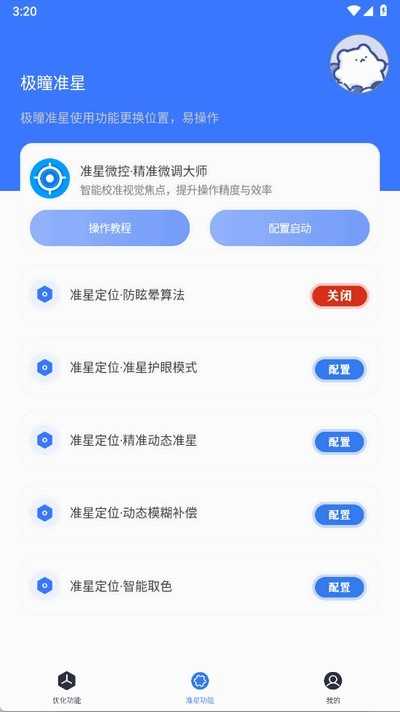The height and width of the screenshot is (712, 400).
Task: Tap 关闭 for 防眩晕算法
Action: (340, 296)
